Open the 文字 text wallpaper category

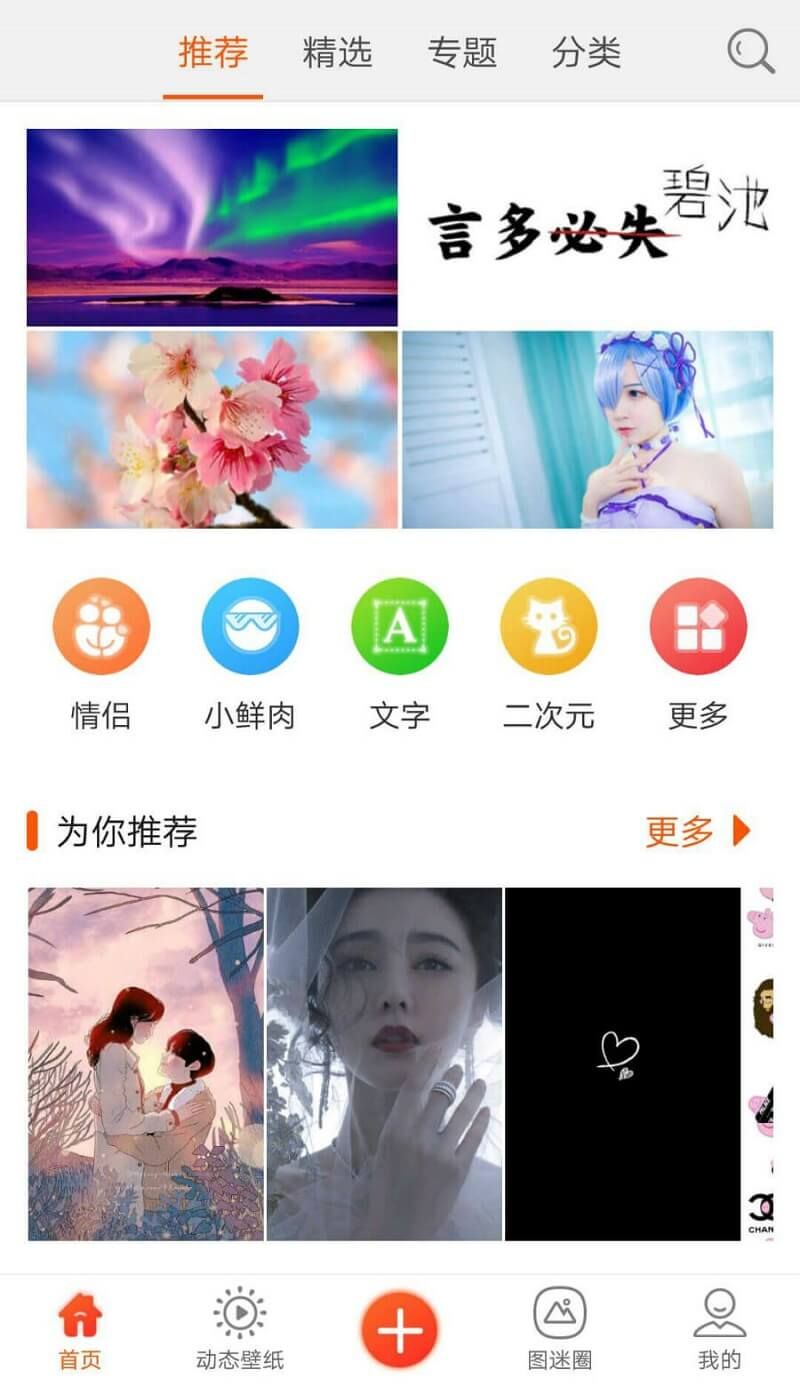399,625
